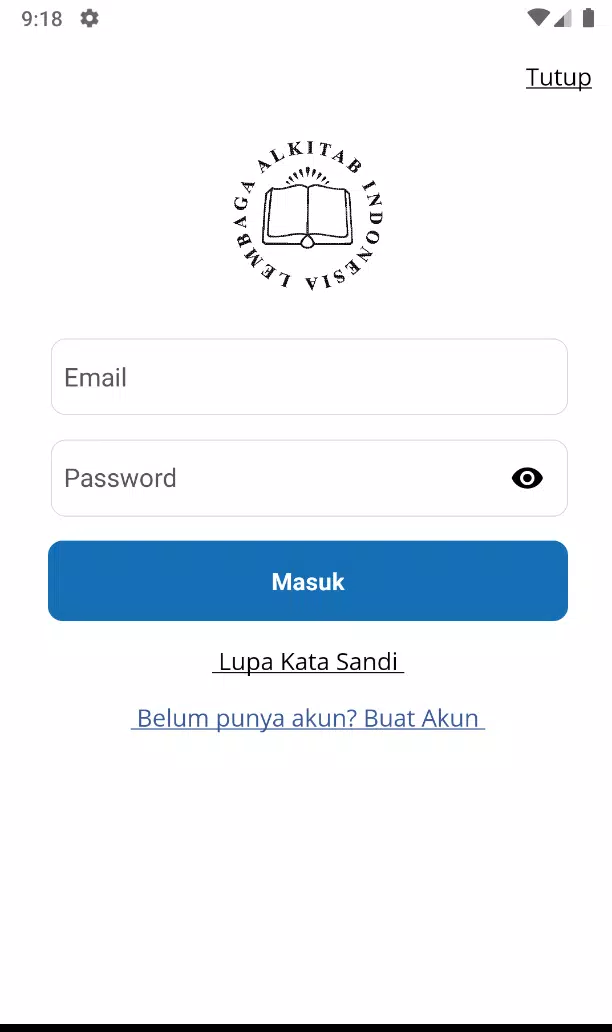This screenshot has width=612, height=1032.
Task: Focus the Email field
Action: pos(309,377)
